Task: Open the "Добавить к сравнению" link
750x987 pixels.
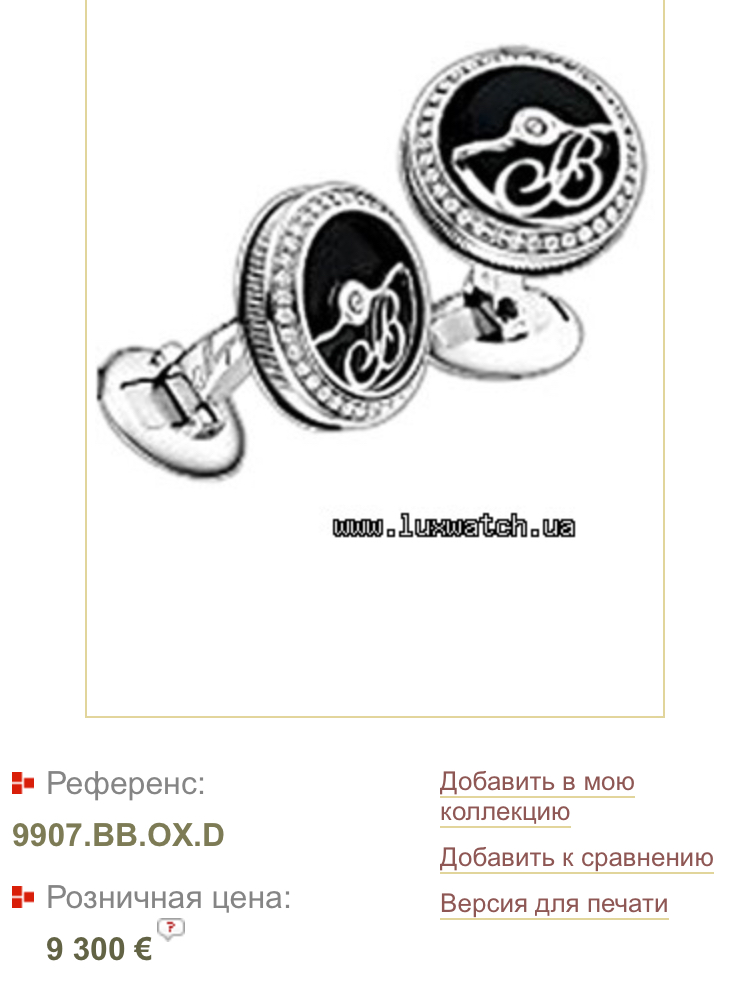Action: (x=576, y=858)
